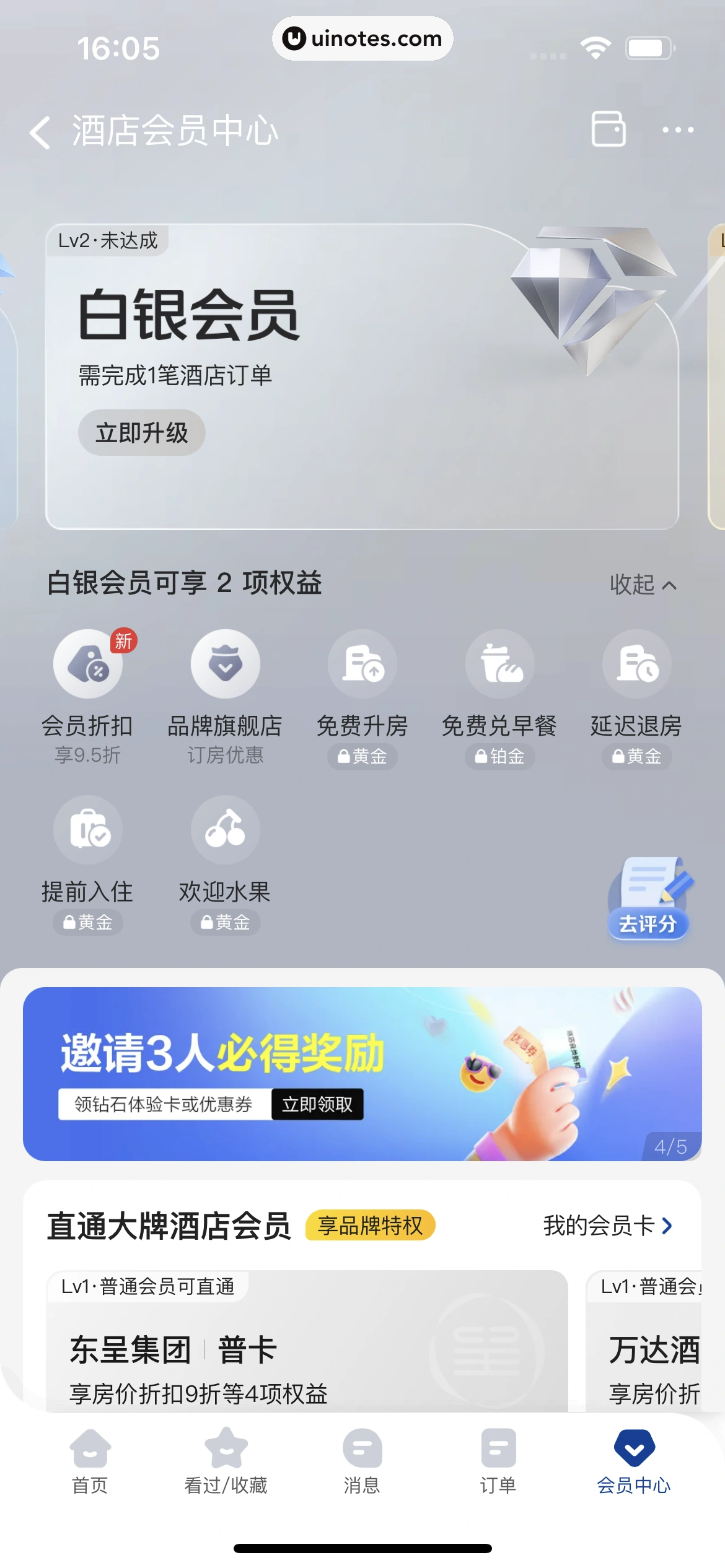Open 东呈集团 普卡 membership card
Screen dimensions: 725x1568
point(307,1350)
